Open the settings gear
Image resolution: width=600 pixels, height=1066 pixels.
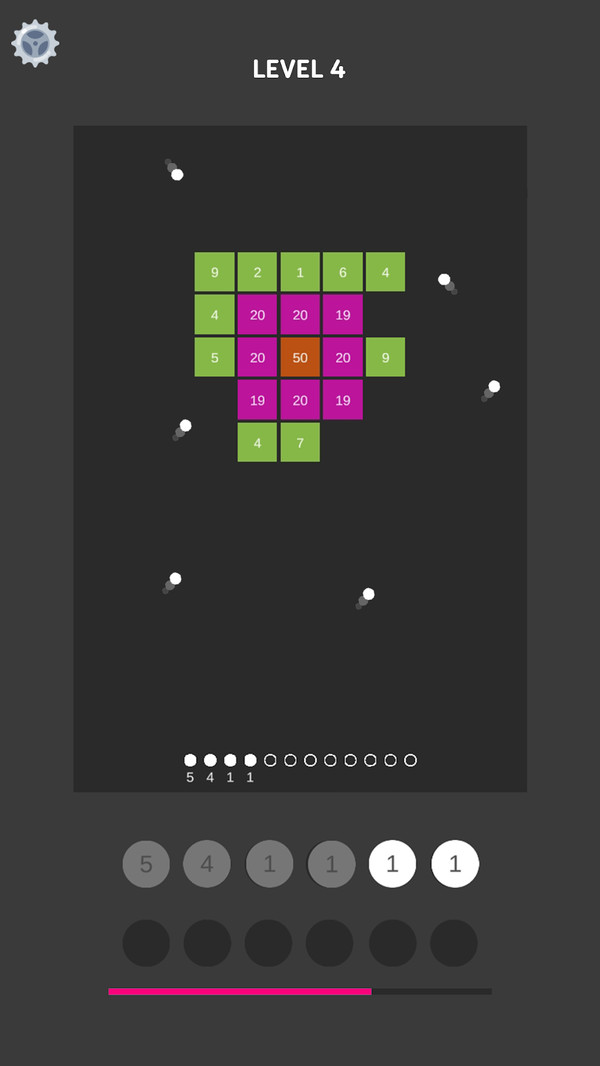[x=35, y=43]
